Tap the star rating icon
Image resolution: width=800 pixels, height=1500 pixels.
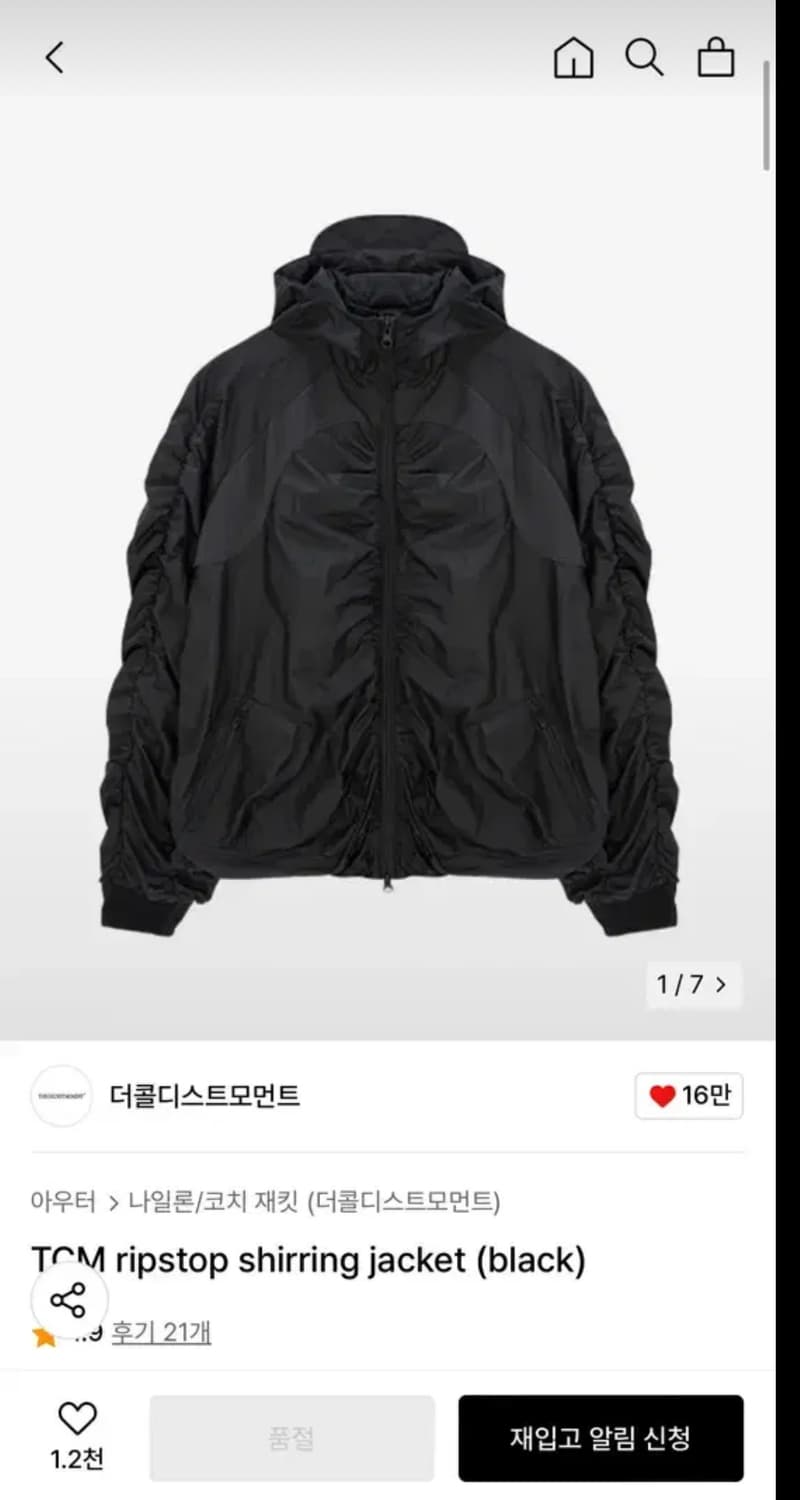(42, 1334)
